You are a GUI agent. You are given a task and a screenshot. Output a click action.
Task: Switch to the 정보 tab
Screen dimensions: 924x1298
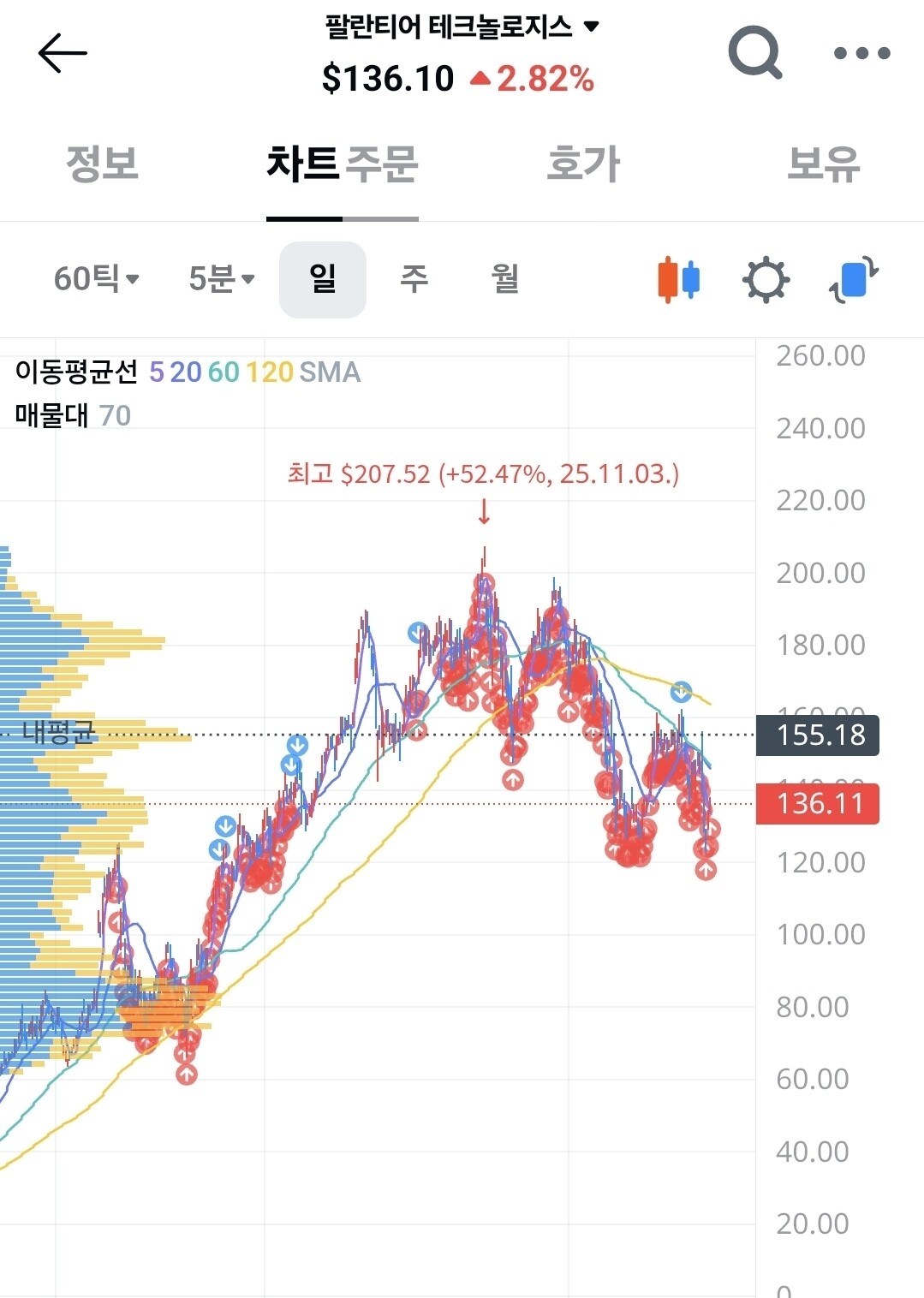pos(102,164)
